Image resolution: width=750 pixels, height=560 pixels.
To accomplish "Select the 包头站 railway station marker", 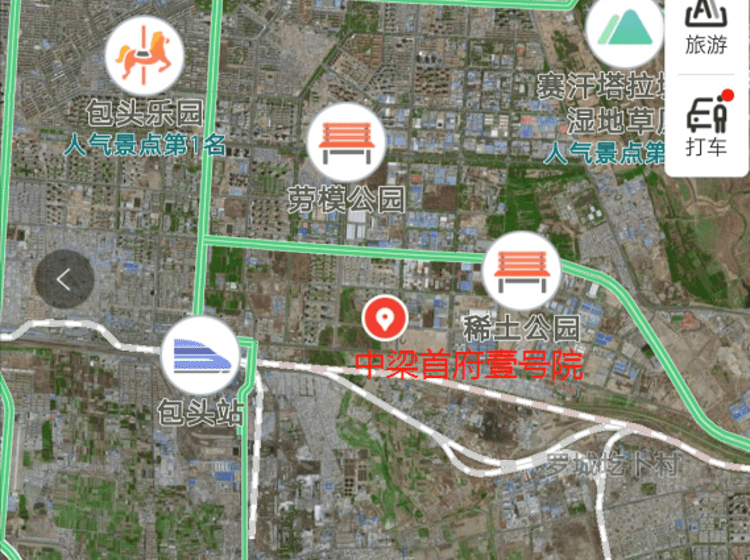I will (201, 356).
